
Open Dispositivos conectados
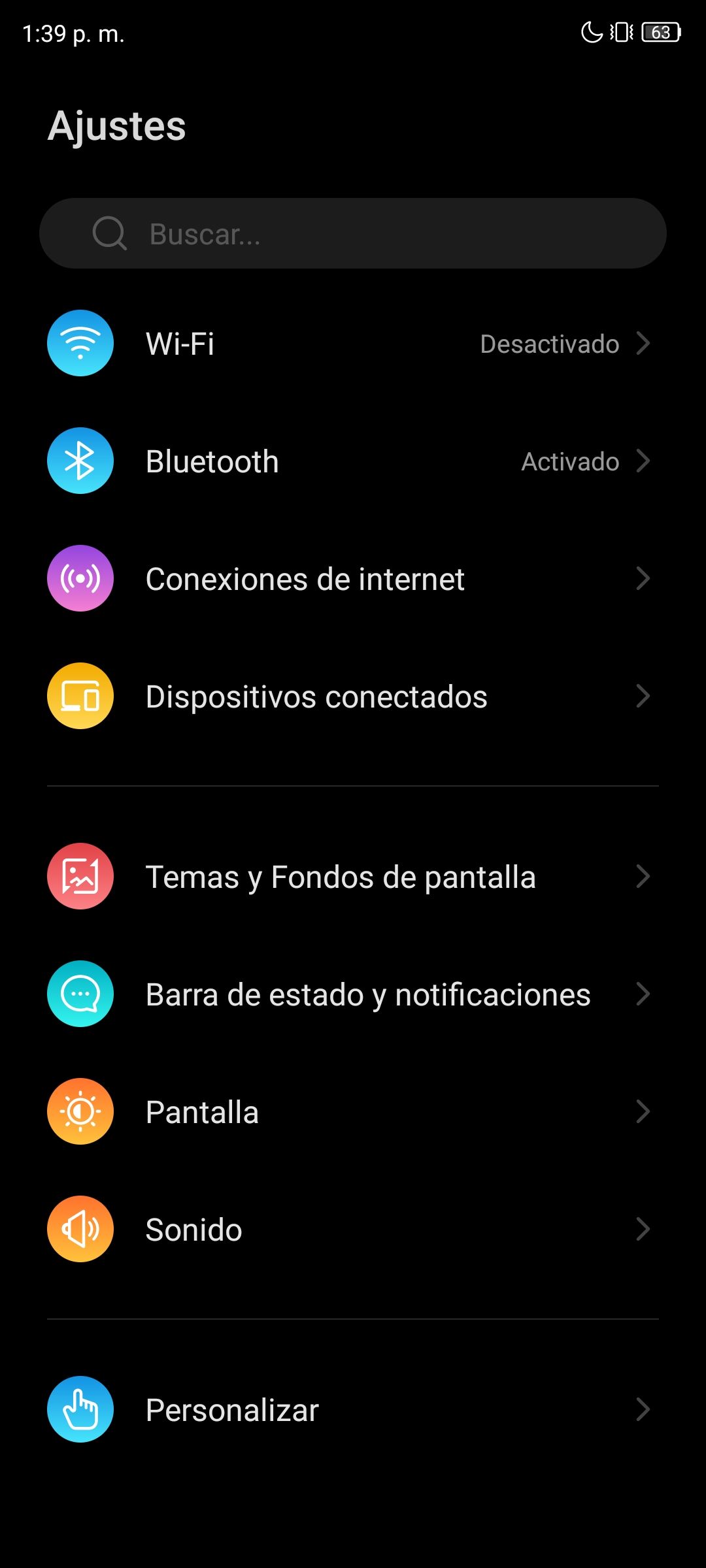click(353, 696)
